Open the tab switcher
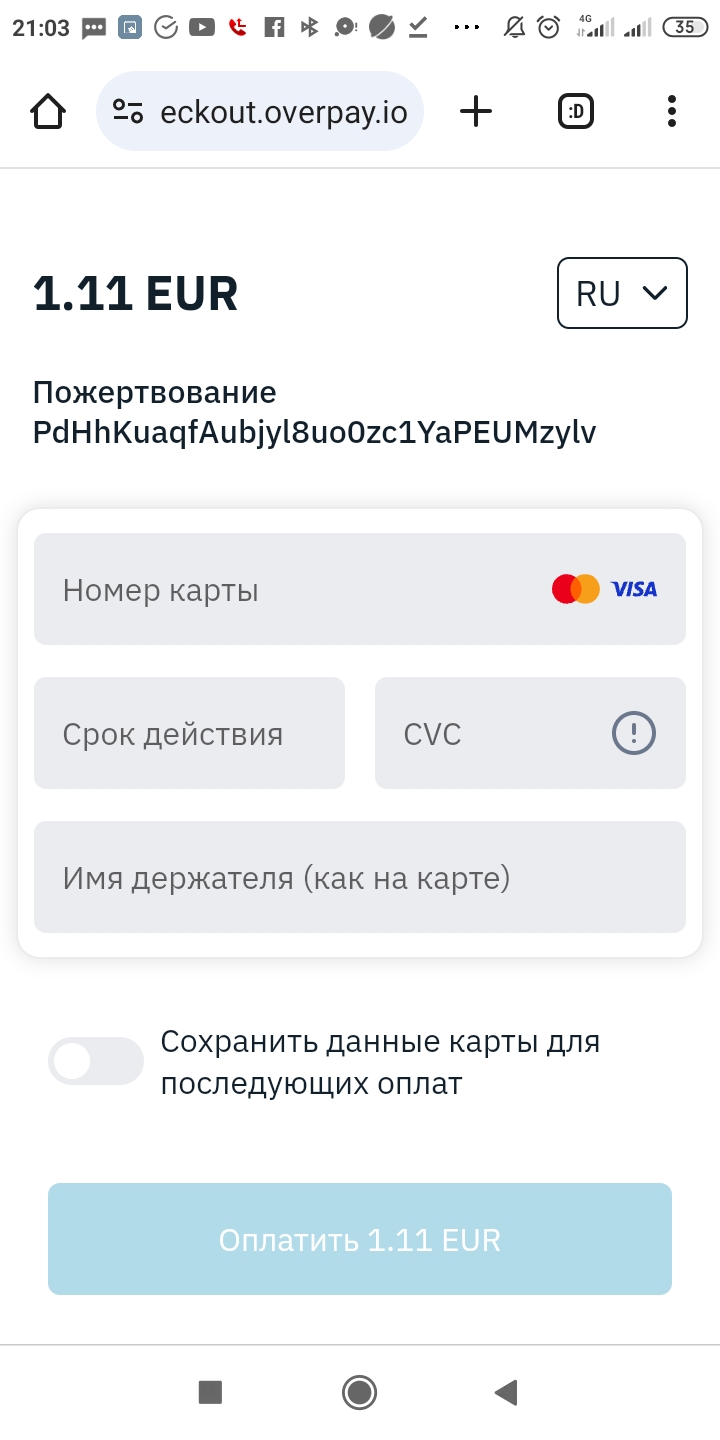720x1440 pixels. tap(575, 111)
